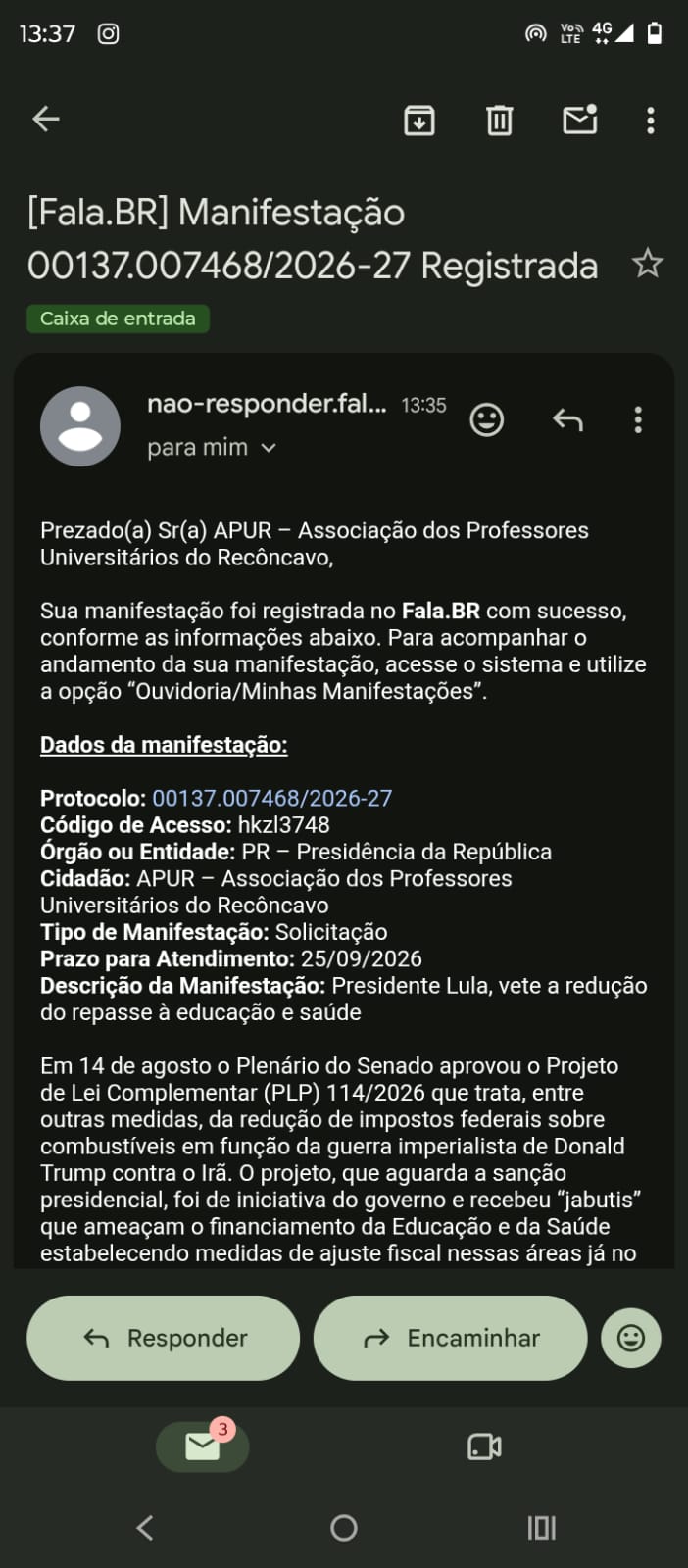Tap the Caixa de entrada label chip
The width and height of the screenshot is (688, 1568).
[x=118, y=318]
